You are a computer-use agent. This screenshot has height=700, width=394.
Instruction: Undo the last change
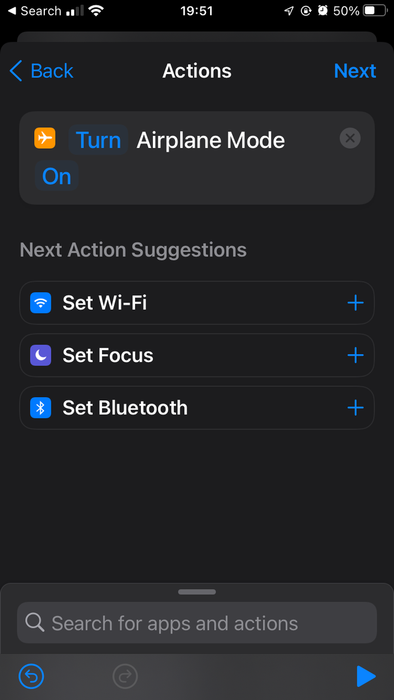point(31,676)
